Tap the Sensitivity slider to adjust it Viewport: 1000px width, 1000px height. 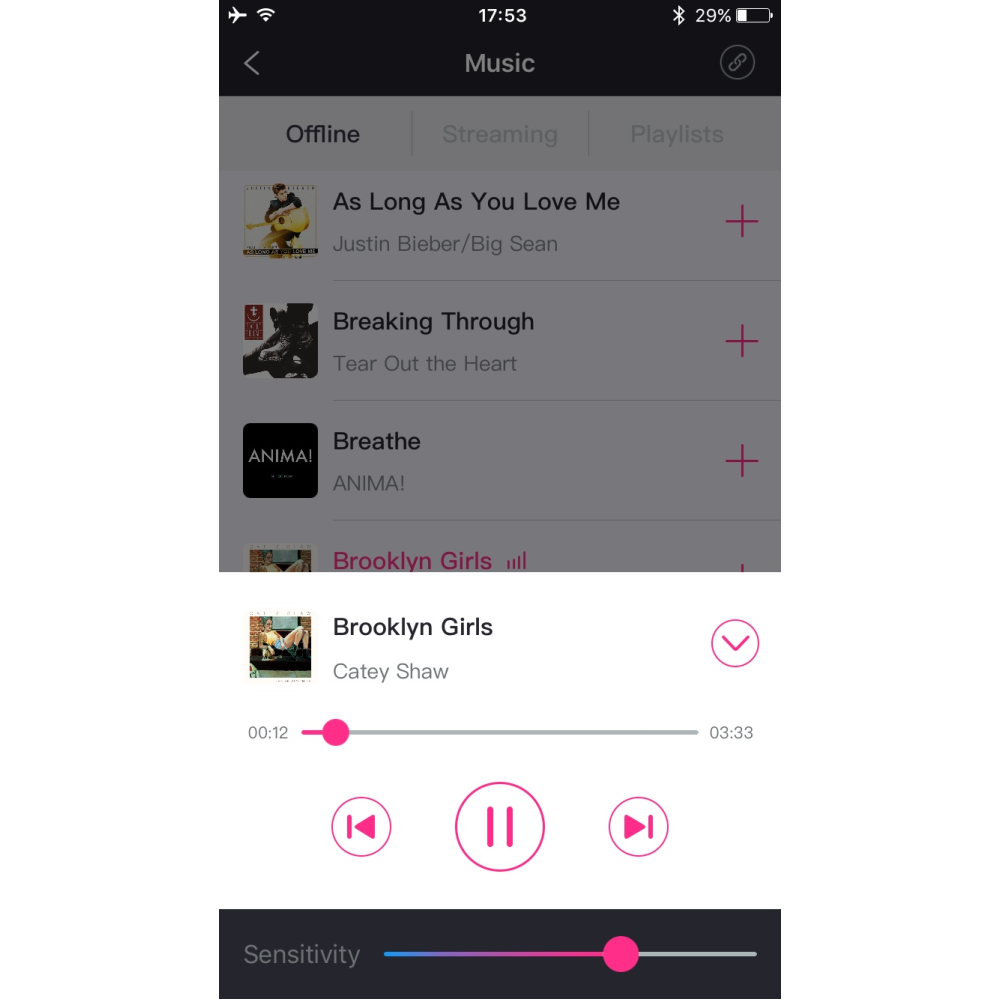pos(570,954)
